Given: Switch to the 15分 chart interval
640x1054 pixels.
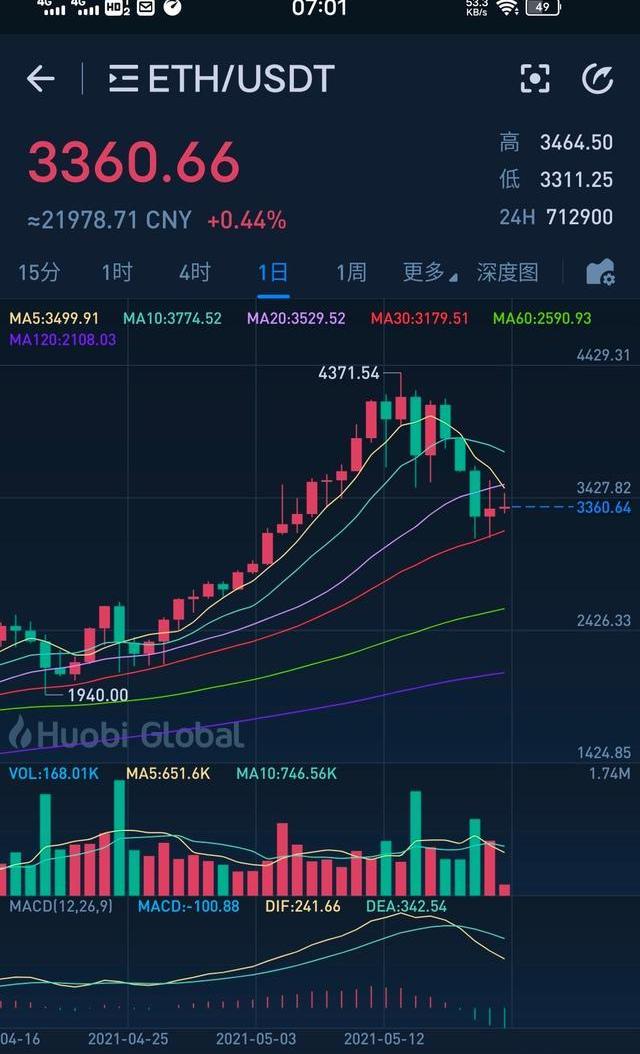Looking at the screenshot, I should click(39, 272).
